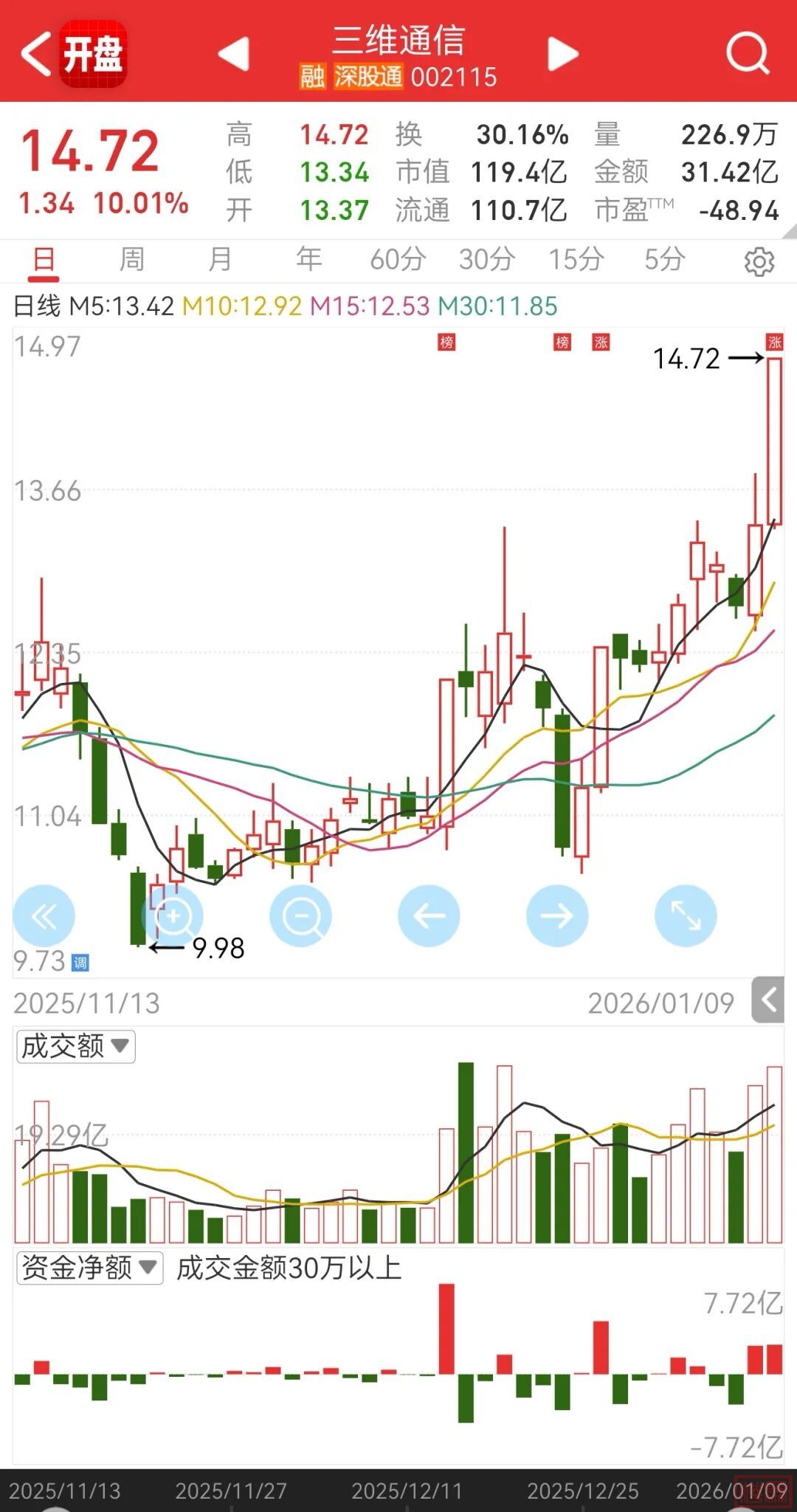Move the chart cursor left

point(429,916)
